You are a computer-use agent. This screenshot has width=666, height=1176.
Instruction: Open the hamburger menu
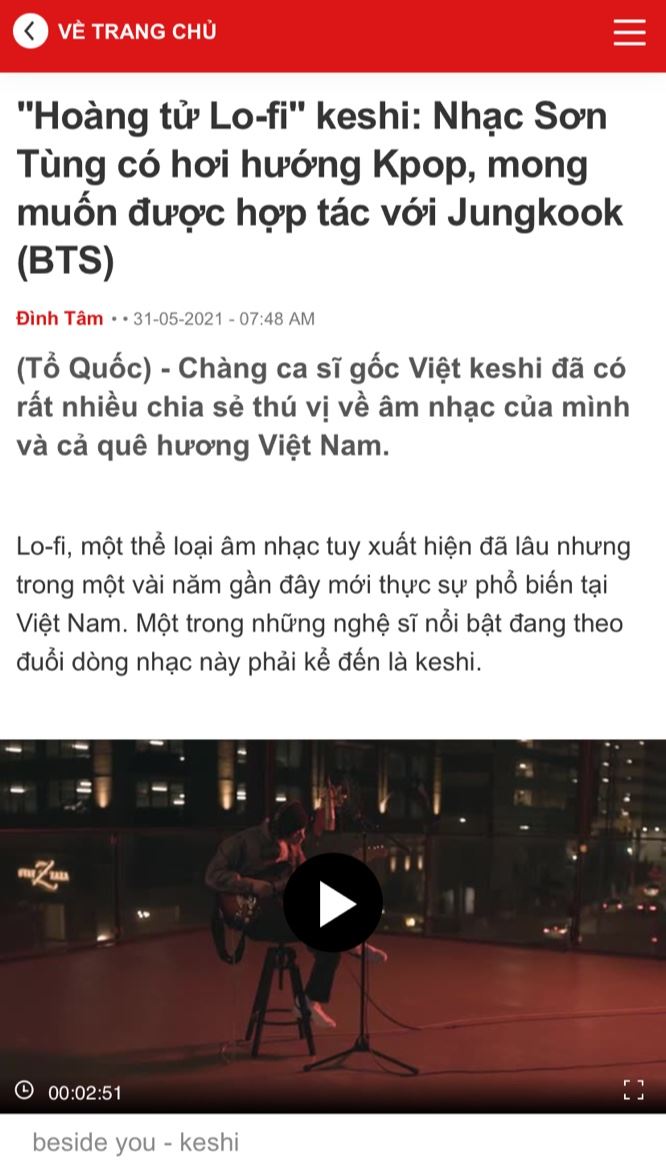(x=629, y=32)
